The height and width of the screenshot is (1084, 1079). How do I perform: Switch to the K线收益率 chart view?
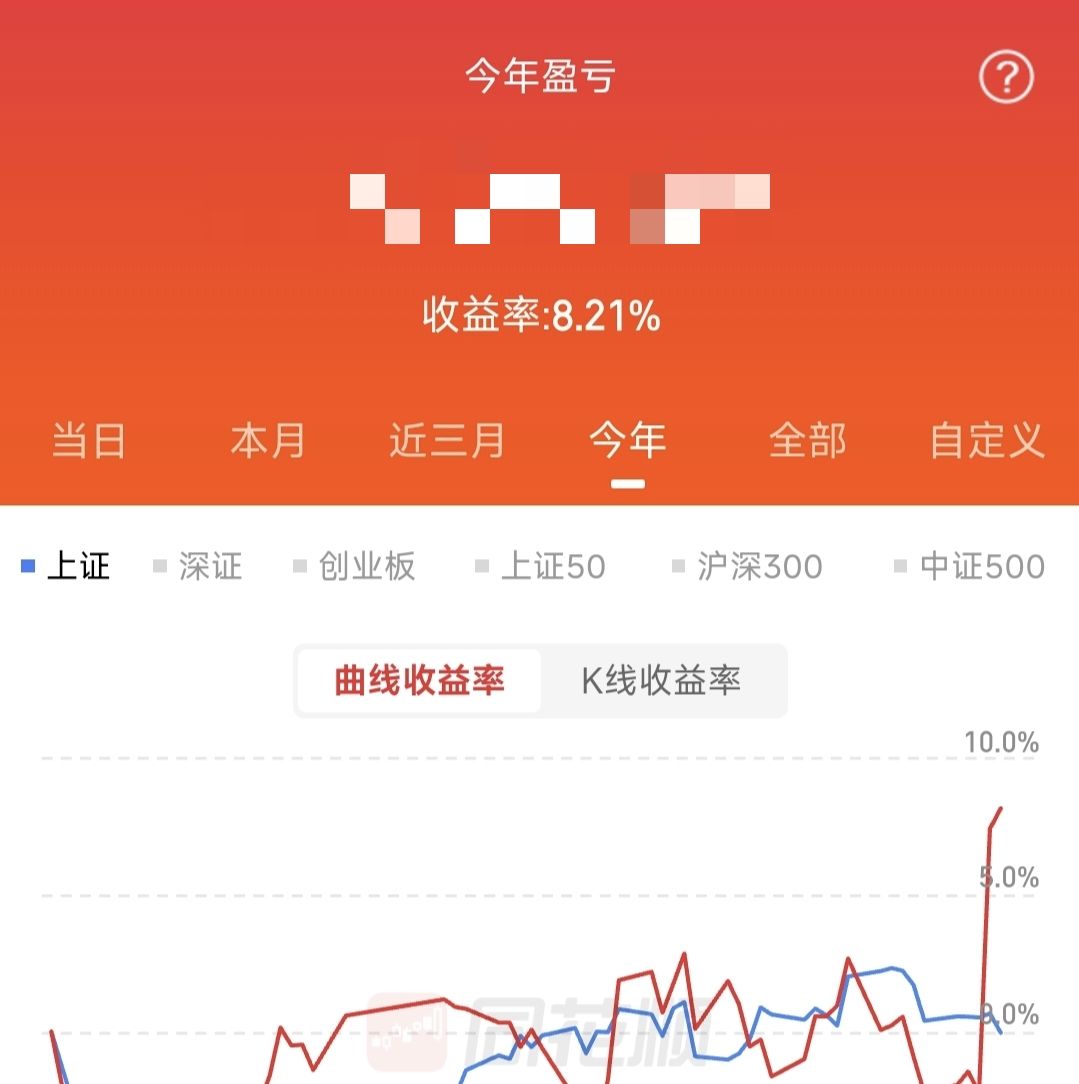661,681
